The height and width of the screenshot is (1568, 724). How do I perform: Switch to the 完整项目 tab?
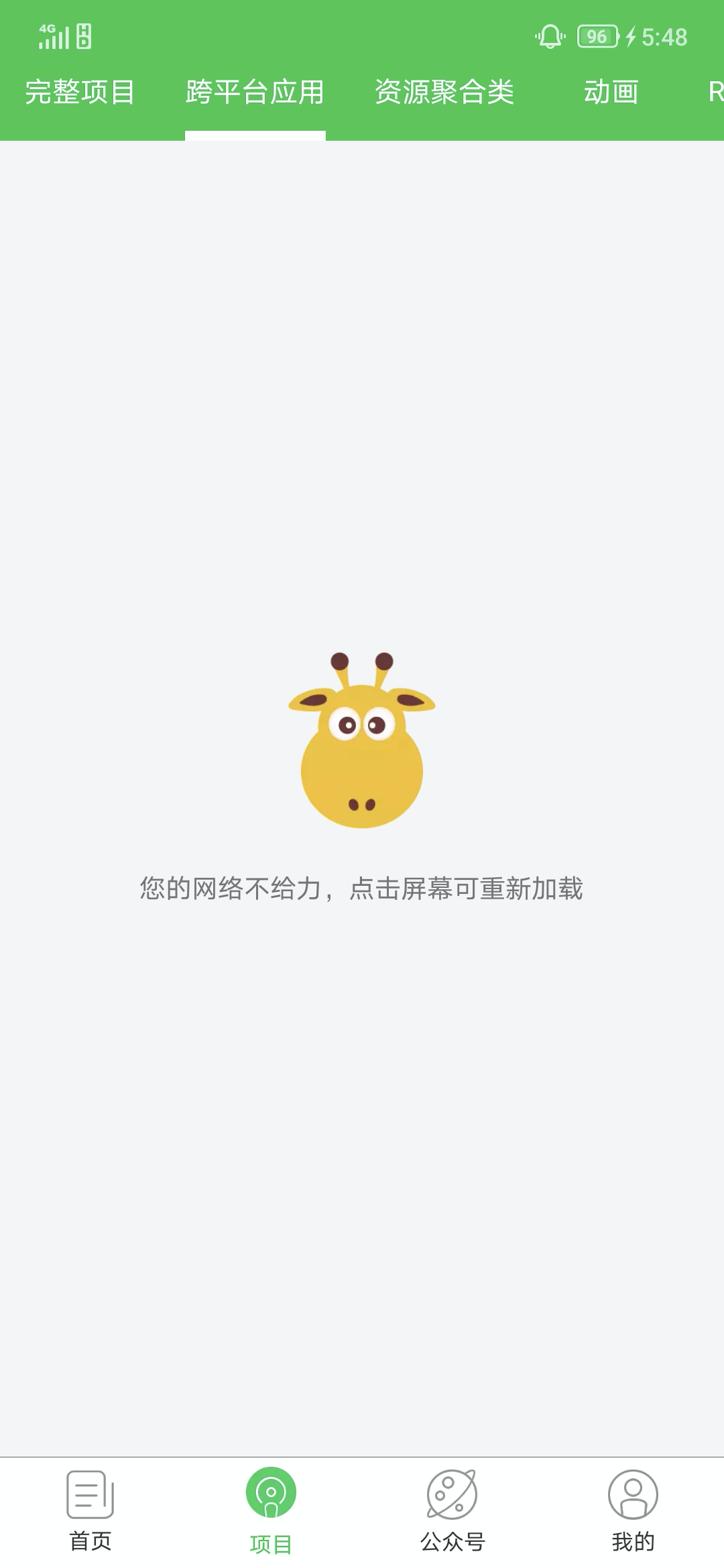(80, 92)
